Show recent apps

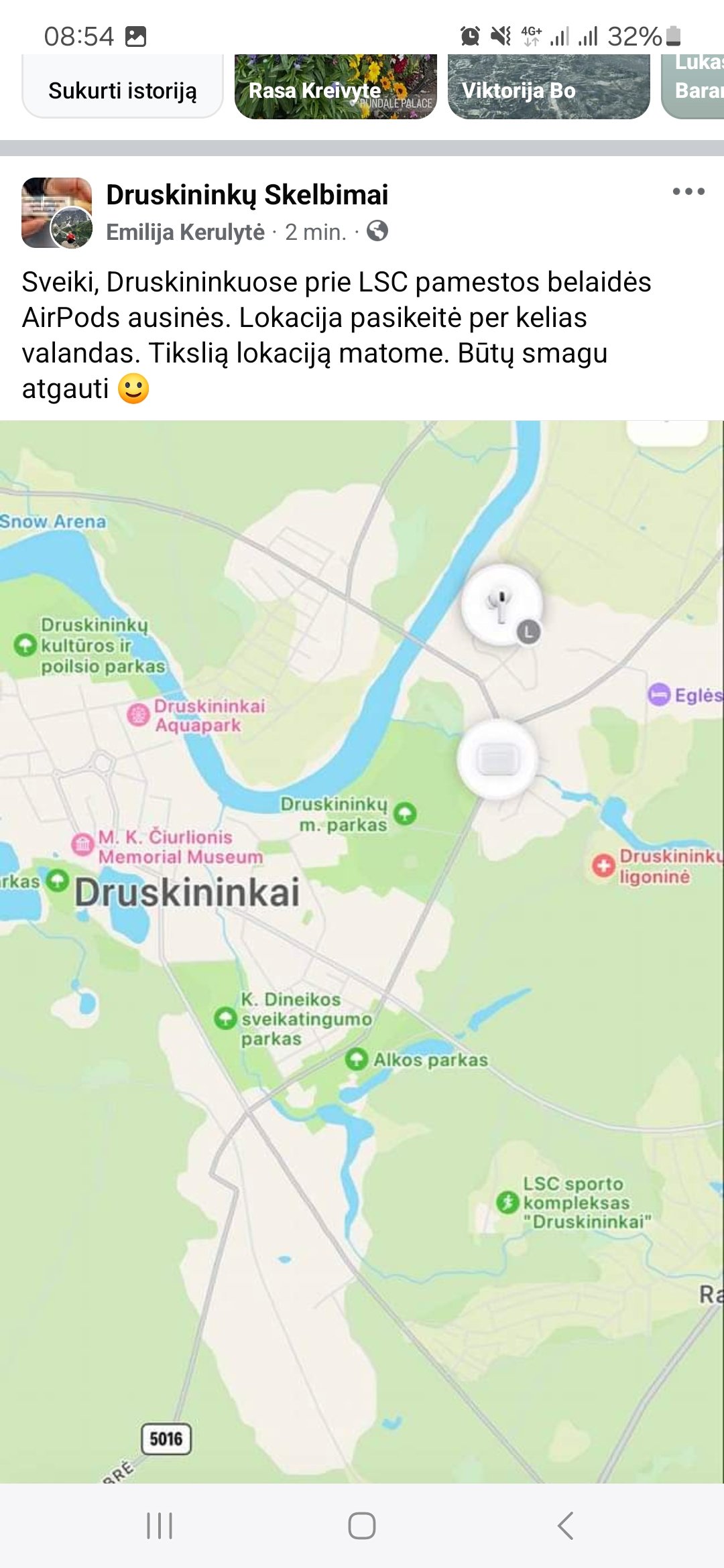160,1526
